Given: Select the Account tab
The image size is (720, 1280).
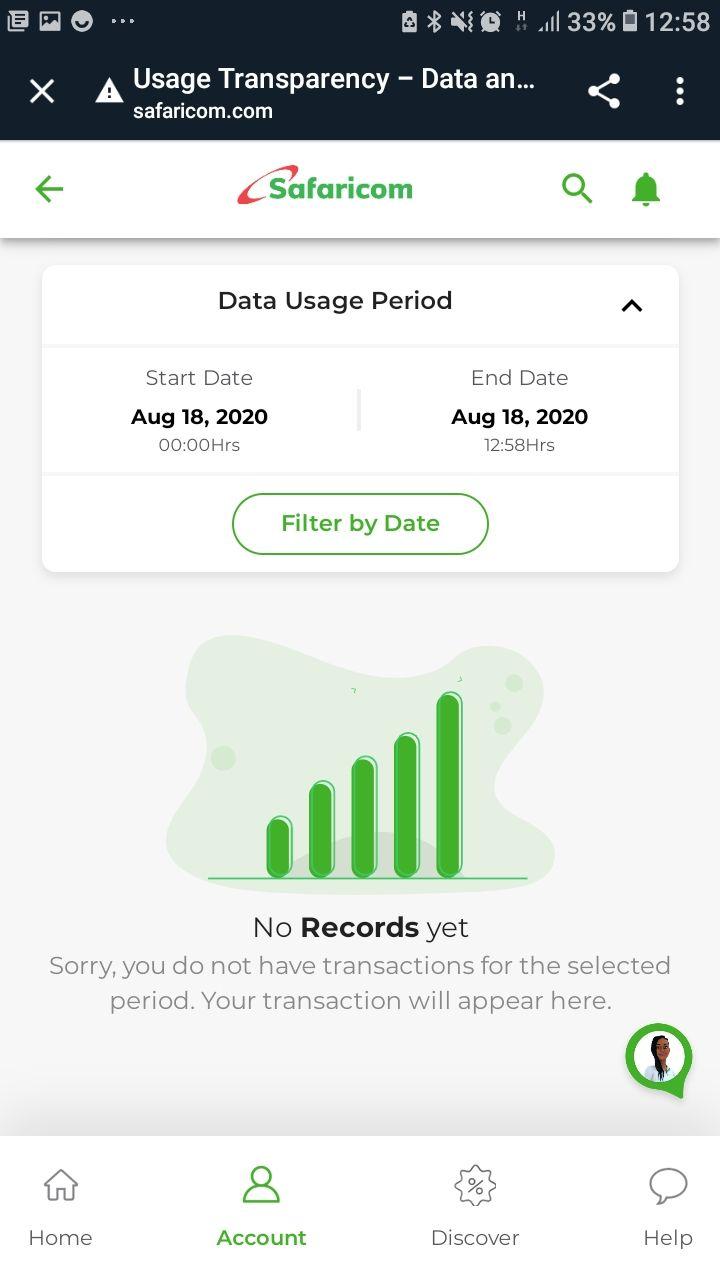Looking at the screenshot, I should coord(261,1207).
